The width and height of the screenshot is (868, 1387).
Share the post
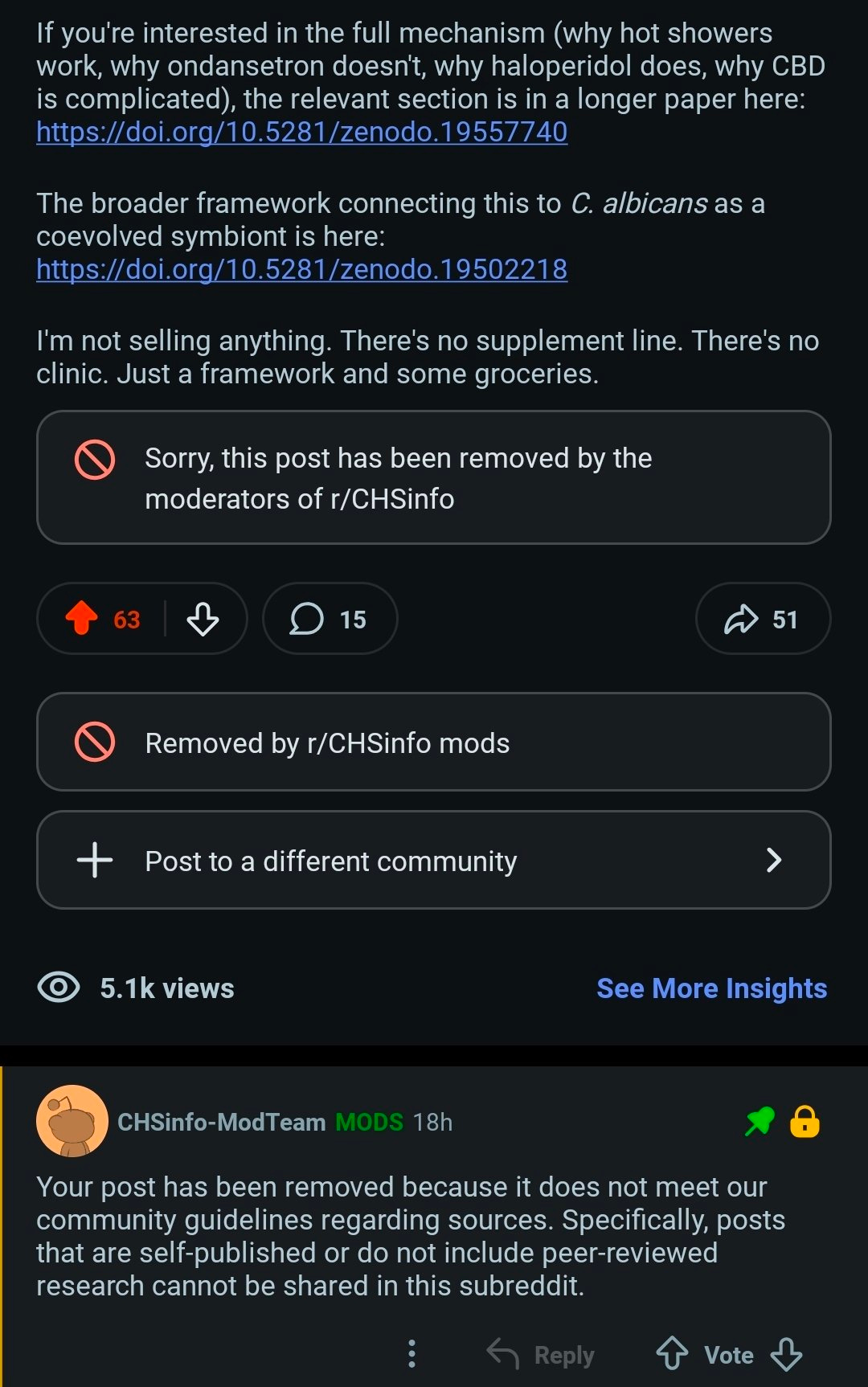click(762, 619)
